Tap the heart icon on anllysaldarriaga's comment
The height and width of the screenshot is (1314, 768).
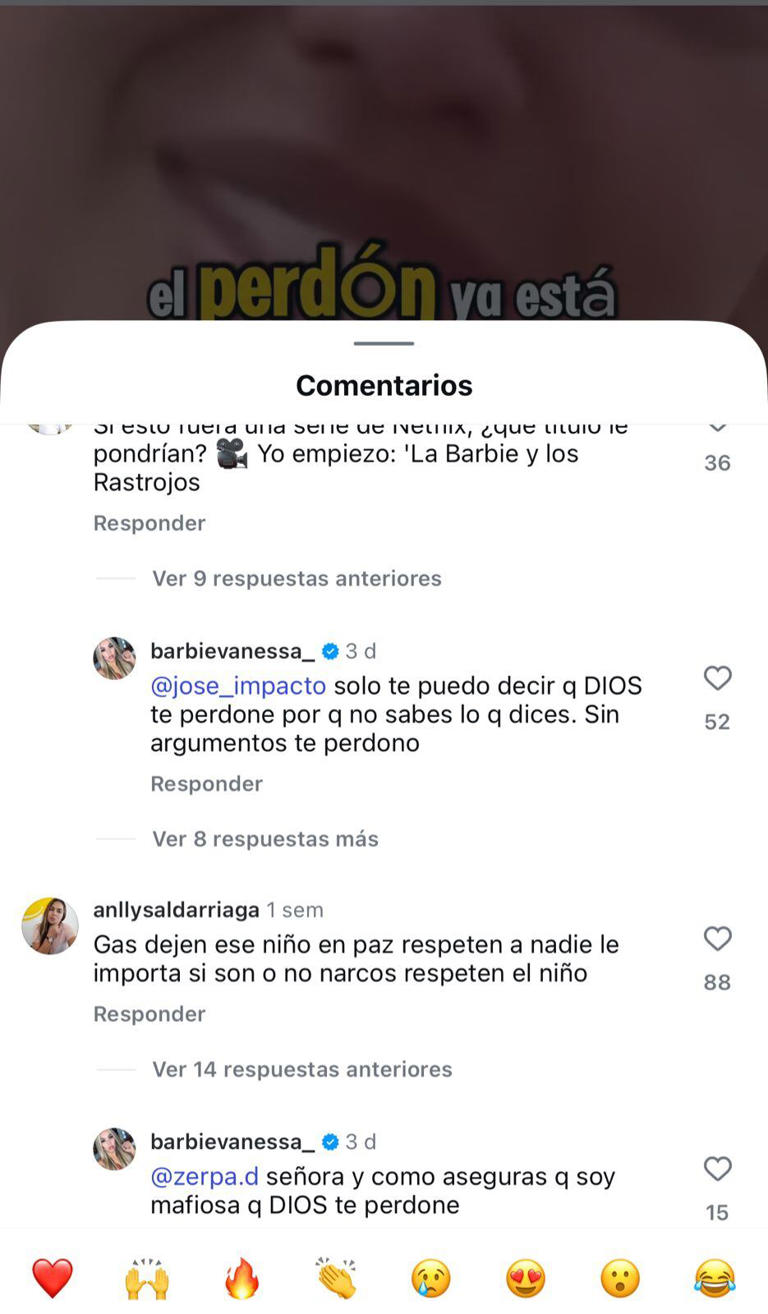tap(716, 939)
